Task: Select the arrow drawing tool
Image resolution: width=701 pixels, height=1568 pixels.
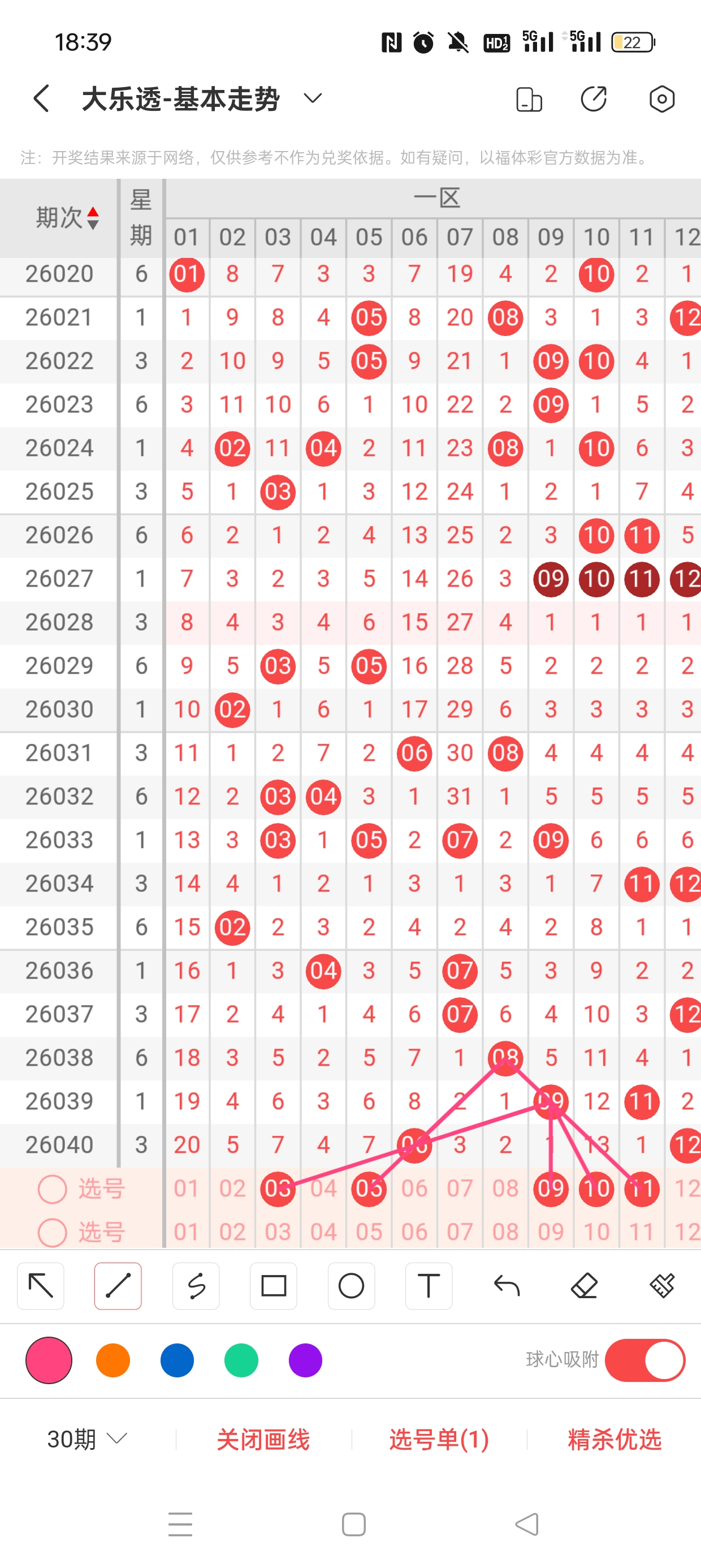Action: coord(41,1286)
